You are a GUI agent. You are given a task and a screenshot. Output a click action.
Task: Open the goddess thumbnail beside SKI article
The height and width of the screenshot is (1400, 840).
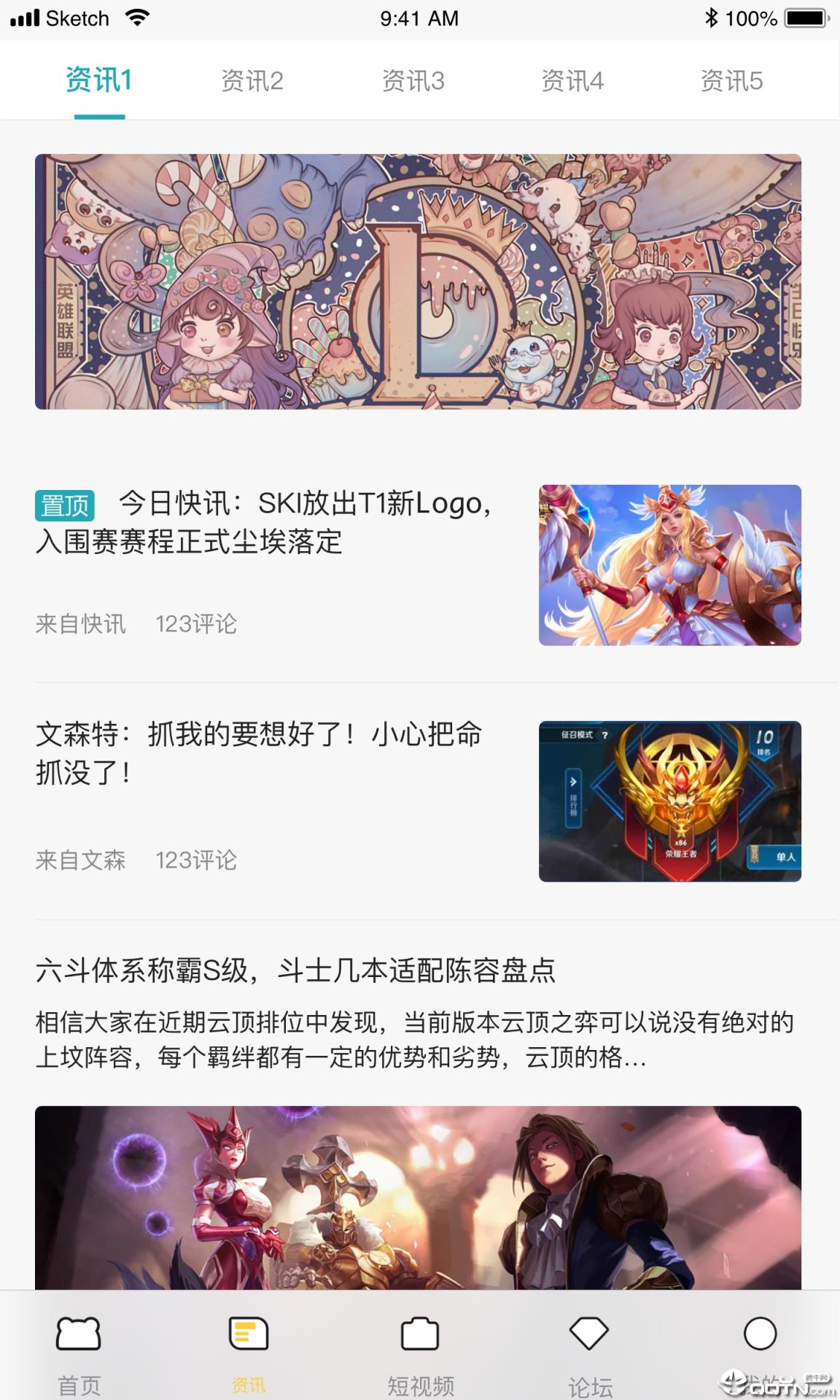671,565
